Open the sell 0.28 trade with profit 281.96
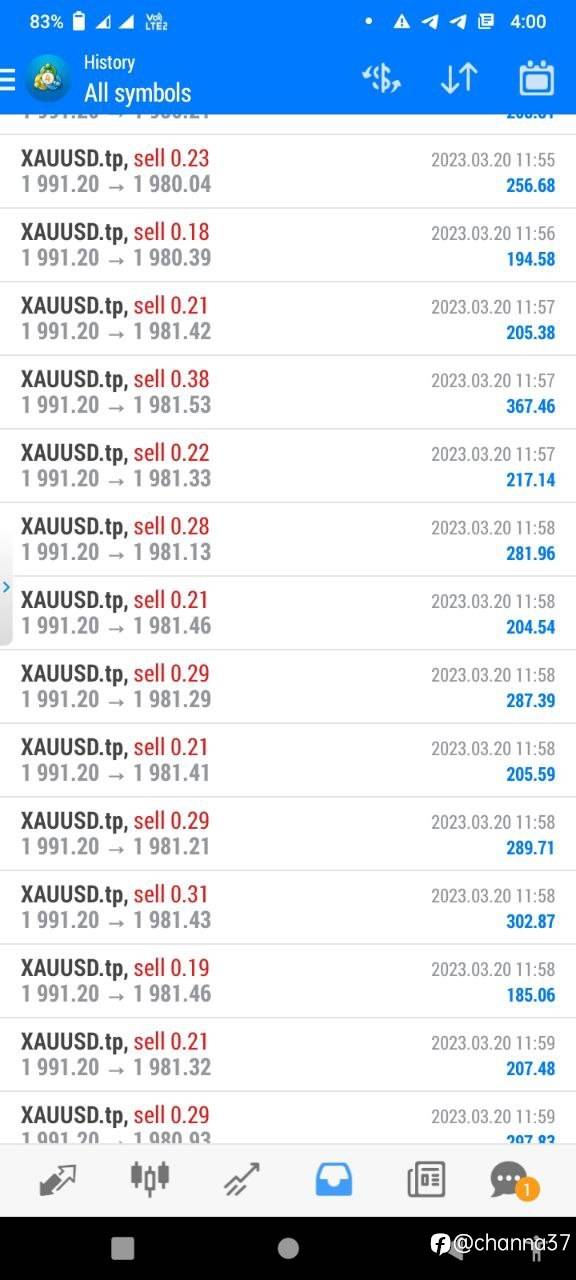 pos(288,539)
